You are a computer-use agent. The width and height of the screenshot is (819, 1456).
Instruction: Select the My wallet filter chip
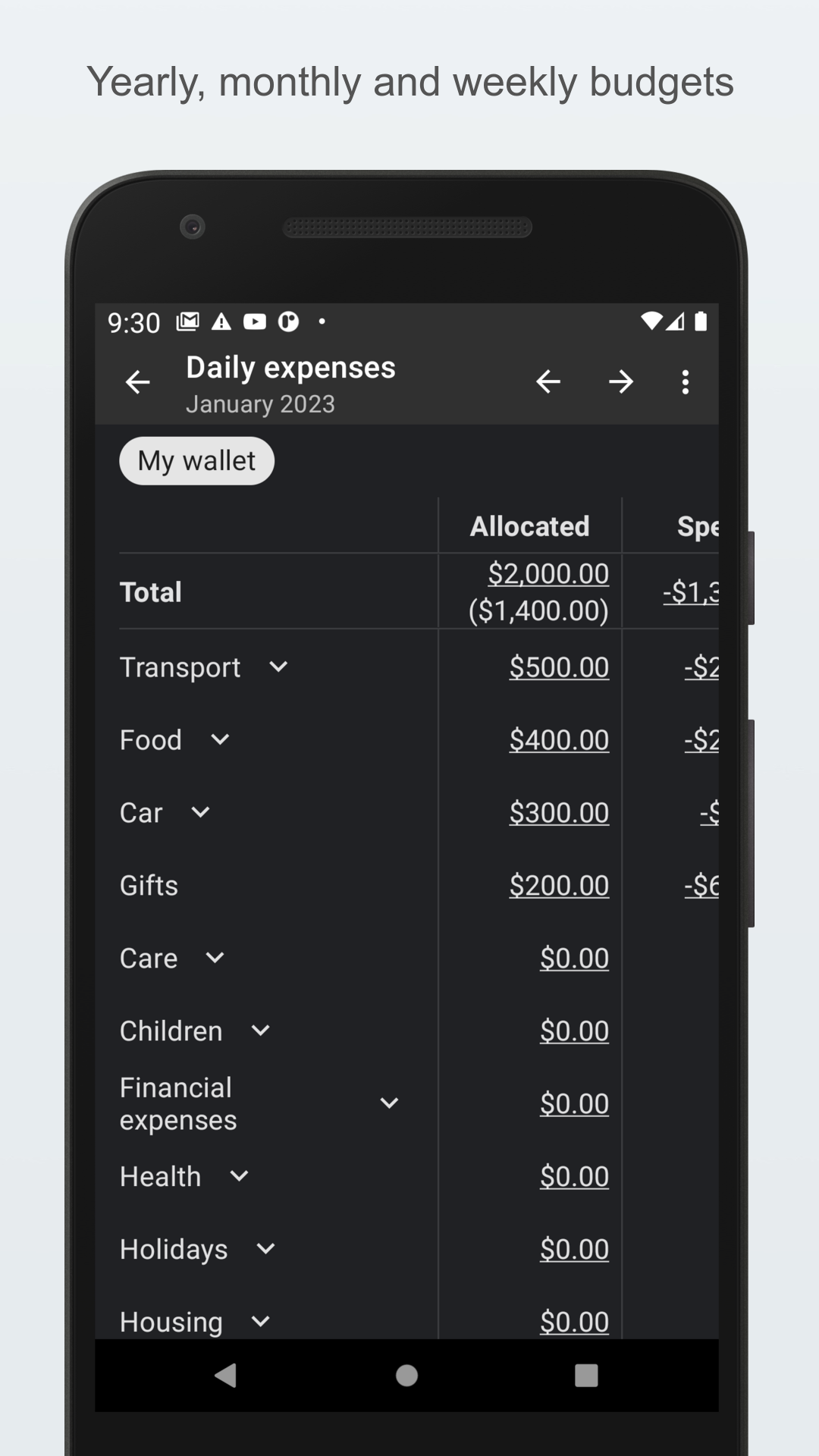point(196,460)
